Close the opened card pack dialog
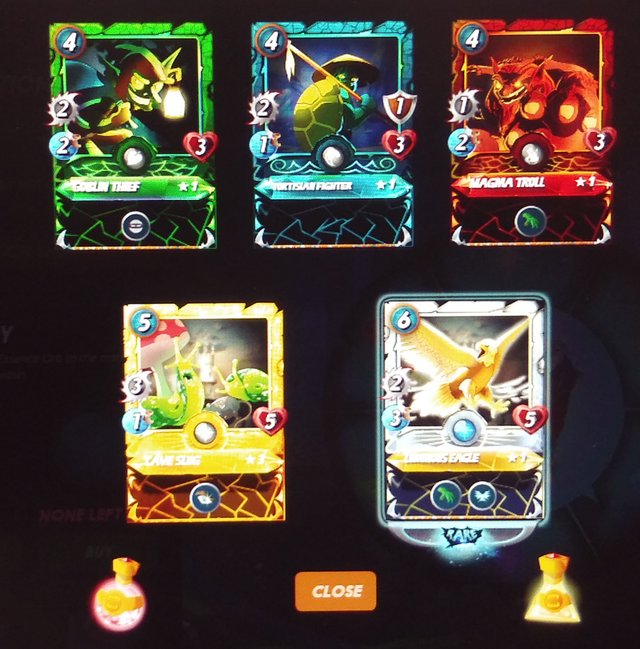The height and width of the screenshot is (649, 640). click(x=335, y=590)
